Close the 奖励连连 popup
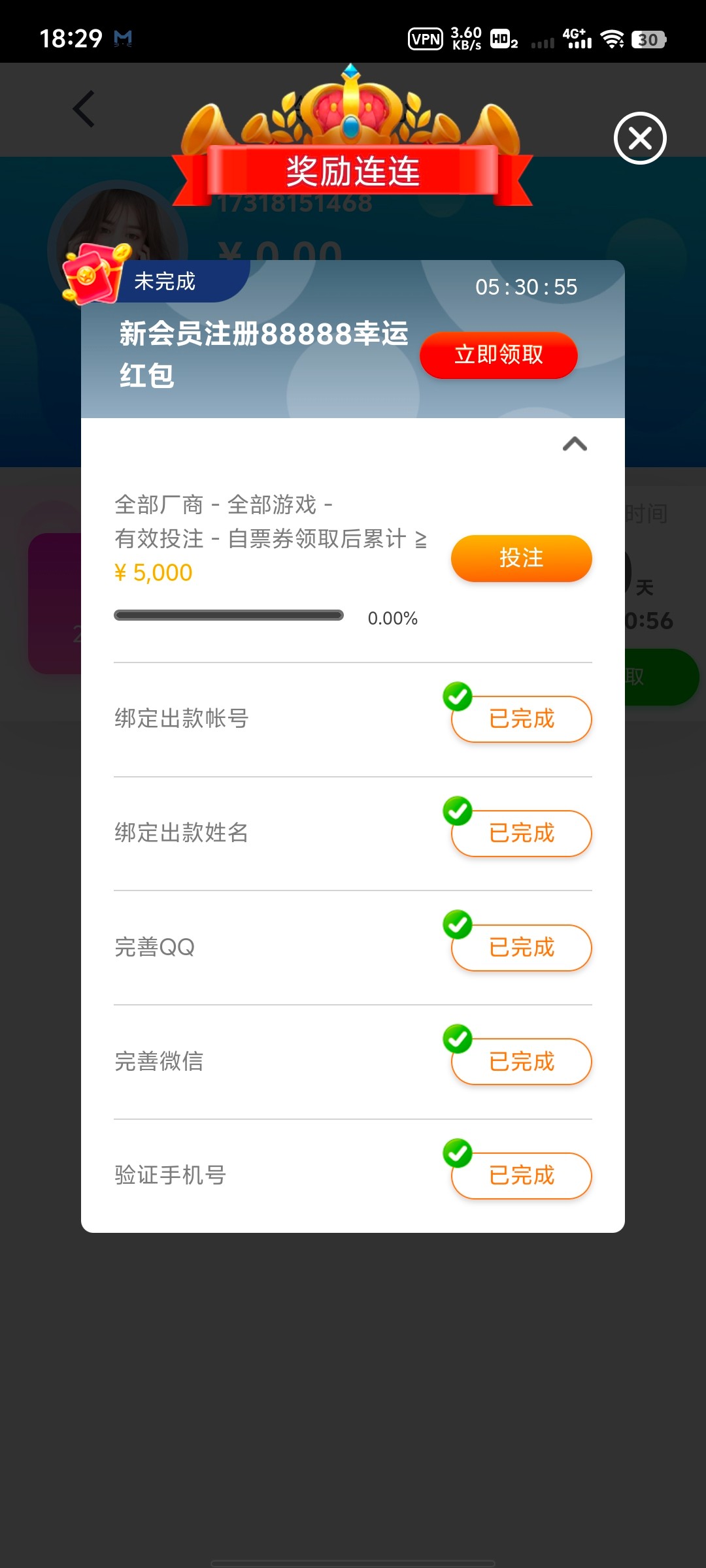The height and width of the screenshot is (1568, 706). (639, 139)
